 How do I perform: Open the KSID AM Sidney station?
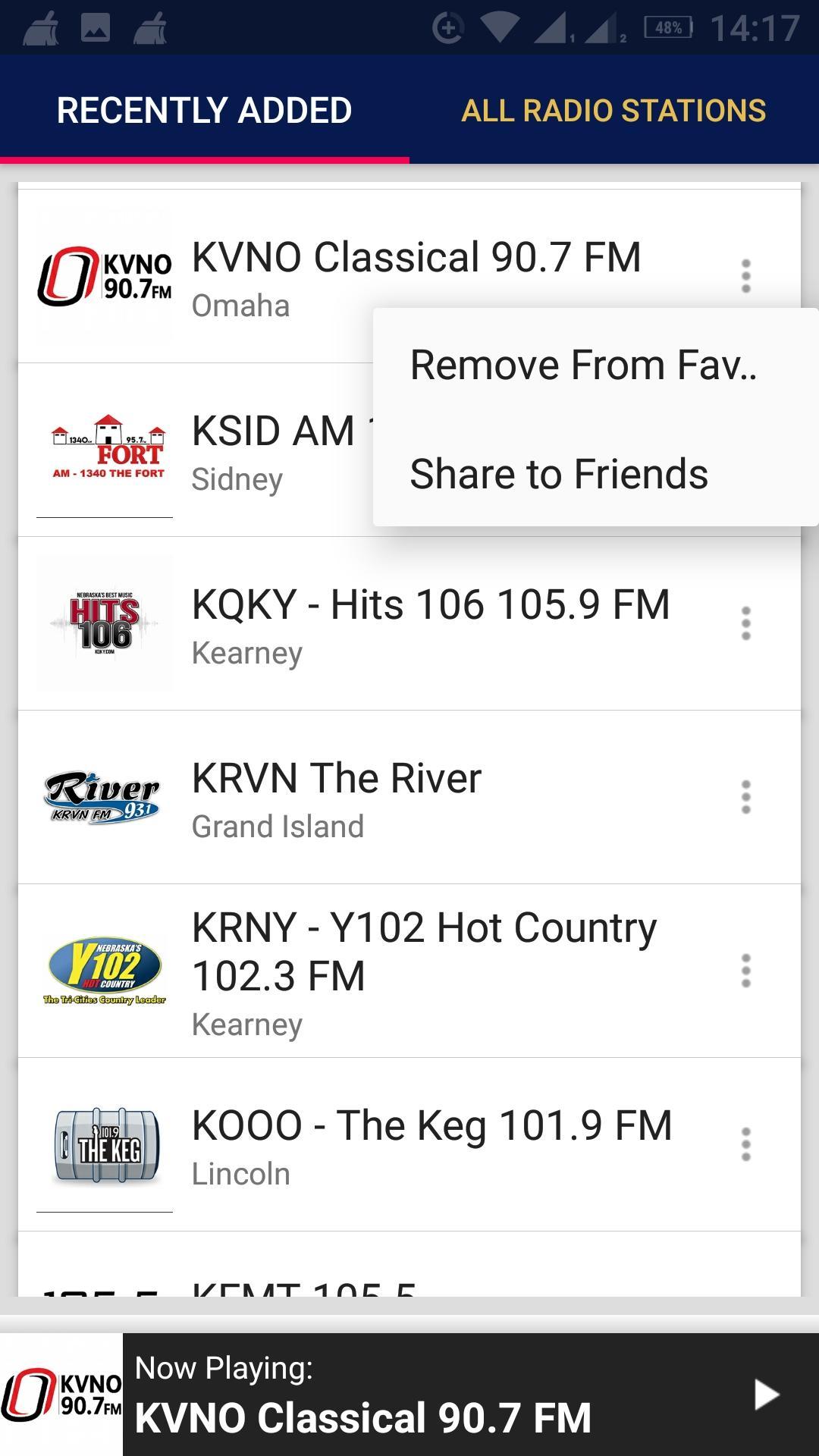[x=196, y=450]
